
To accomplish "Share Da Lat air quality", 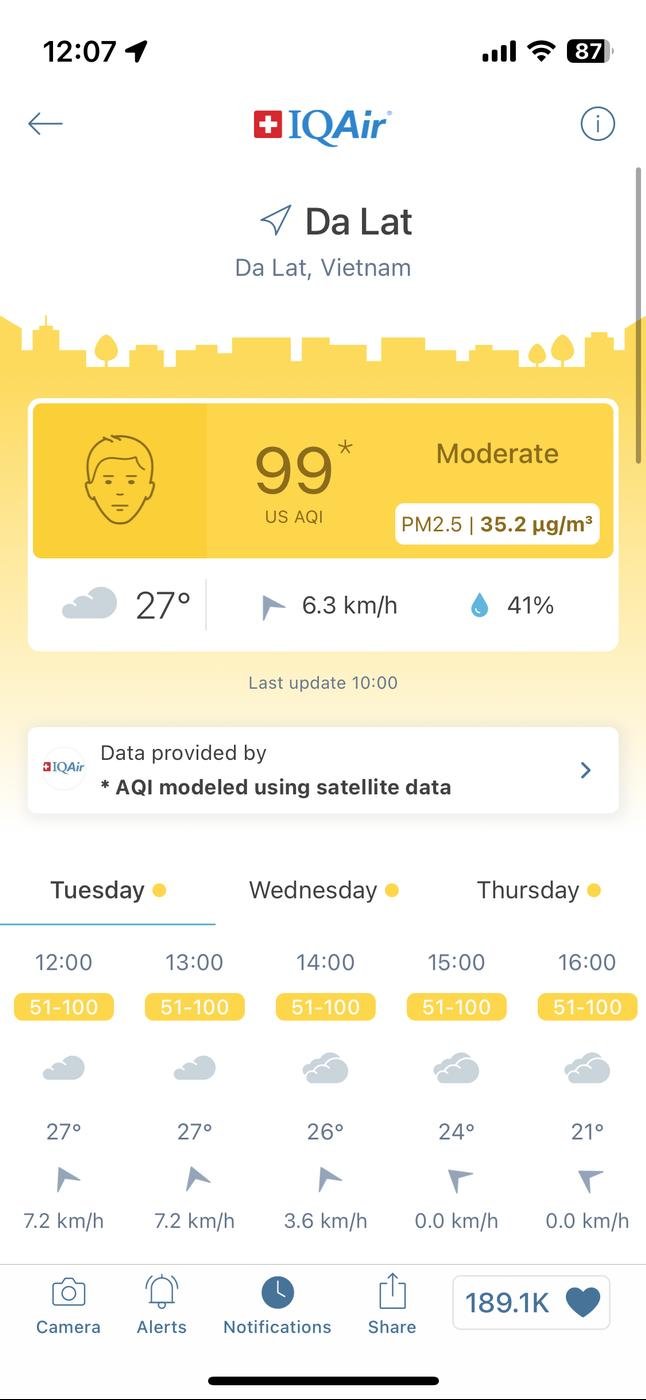I will pyautogui.click(x=392, y=1305).
